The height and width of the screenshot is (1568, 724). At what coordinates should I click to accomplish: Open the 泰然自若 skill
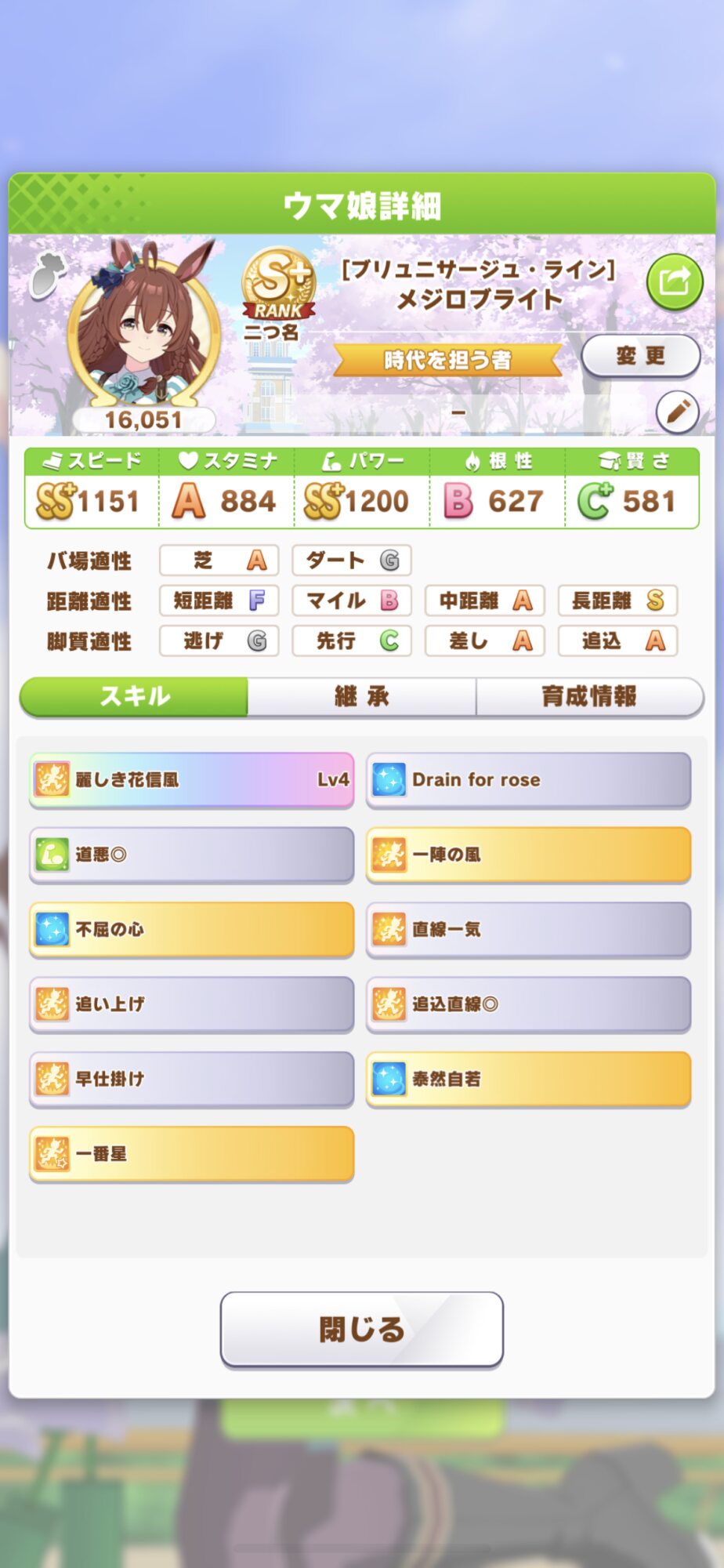[x=528, y=1079]
